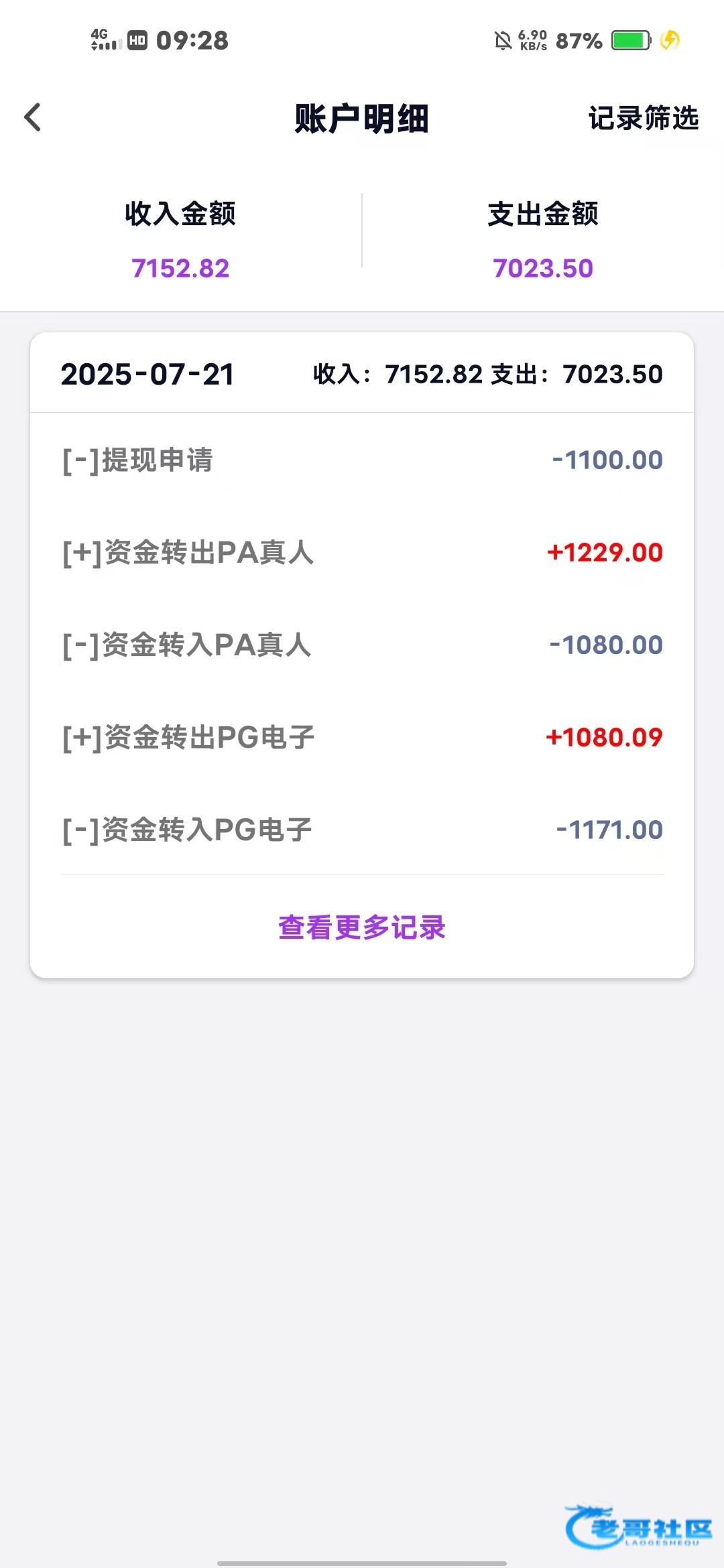Tap 查看更多记录 to load more
This screenshot has width=724, height=1568.
pos(362,927)
